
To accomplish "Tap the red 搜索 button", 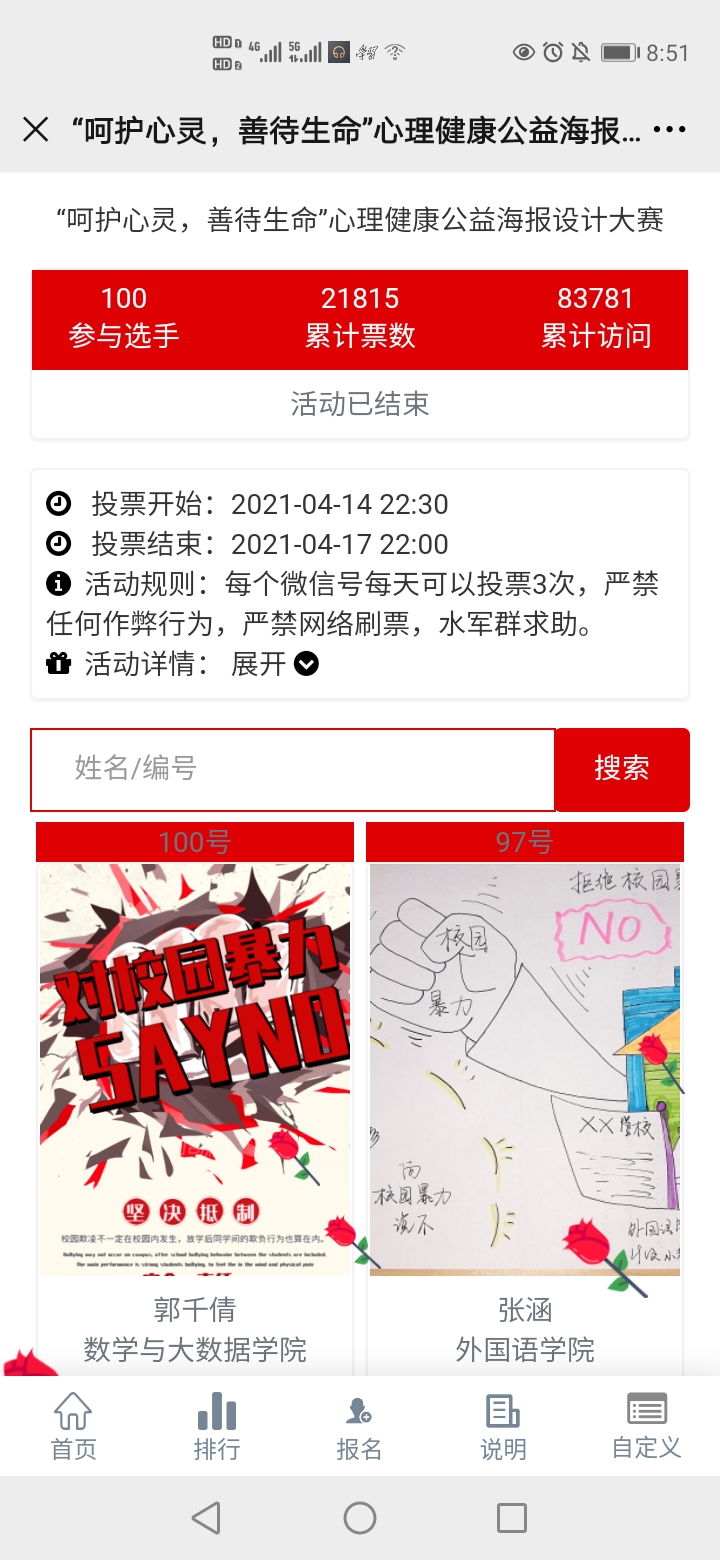I will (622, 769).
